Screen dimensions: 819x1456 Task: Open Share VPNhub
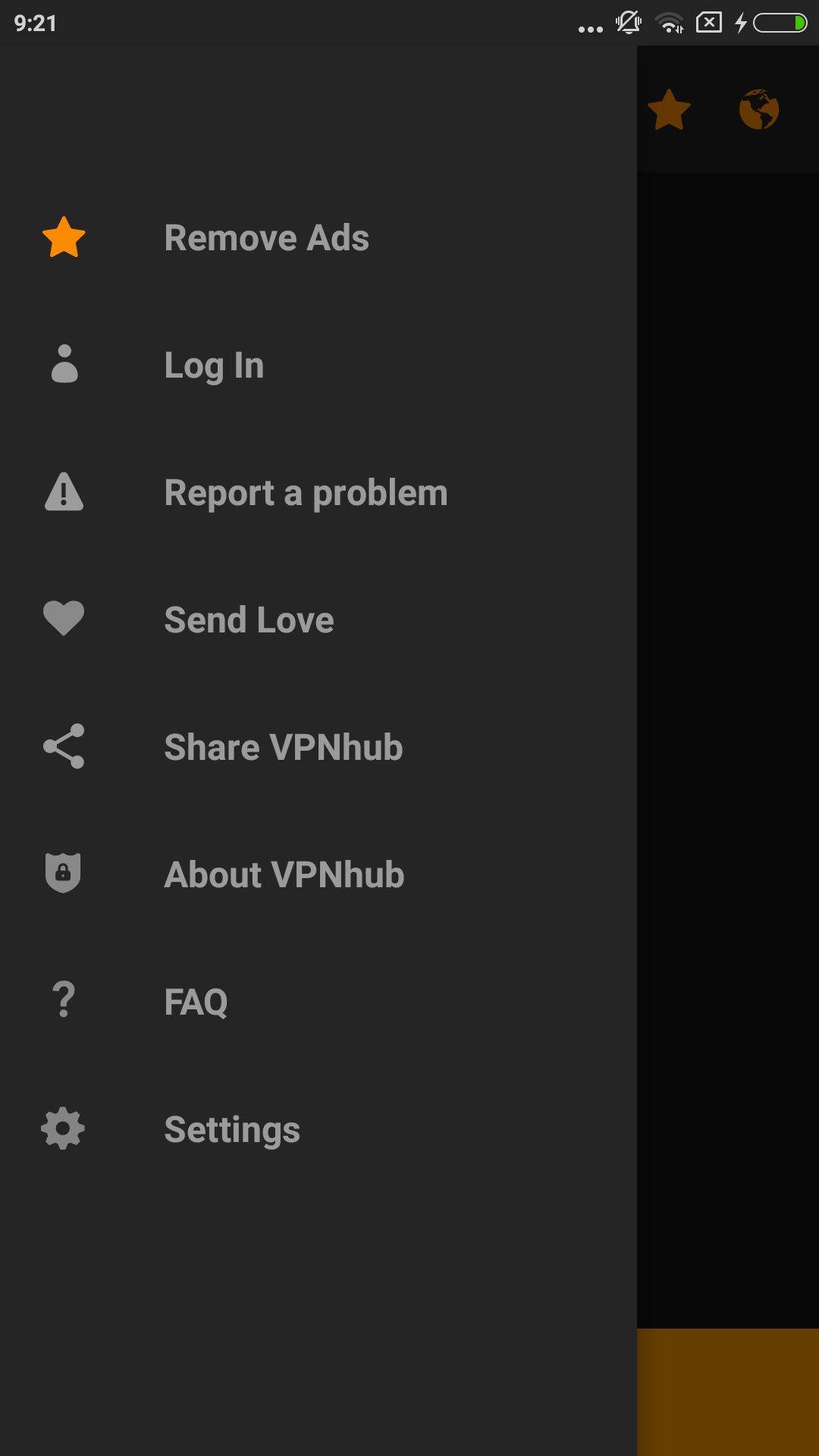318,748
